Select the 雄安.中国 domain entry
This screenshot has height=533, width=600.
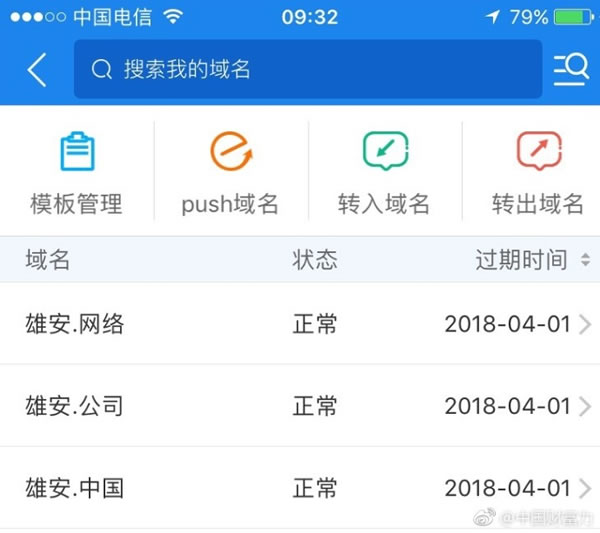[300, 488]
